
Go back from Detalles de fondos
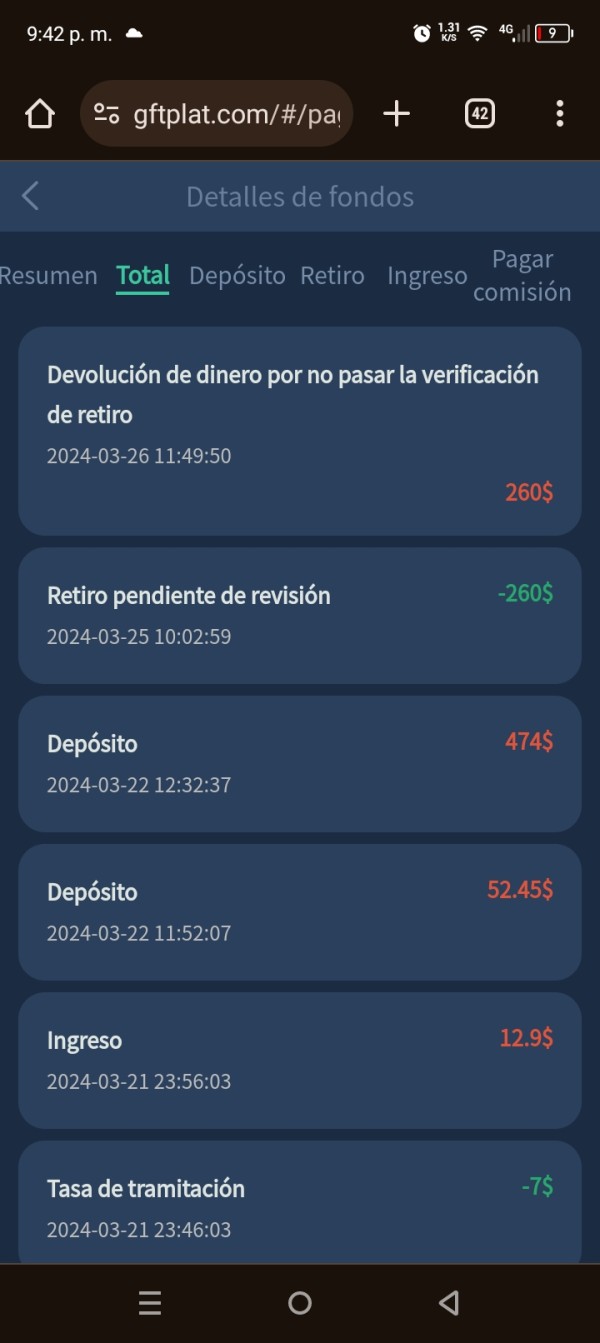pos(31,196)
